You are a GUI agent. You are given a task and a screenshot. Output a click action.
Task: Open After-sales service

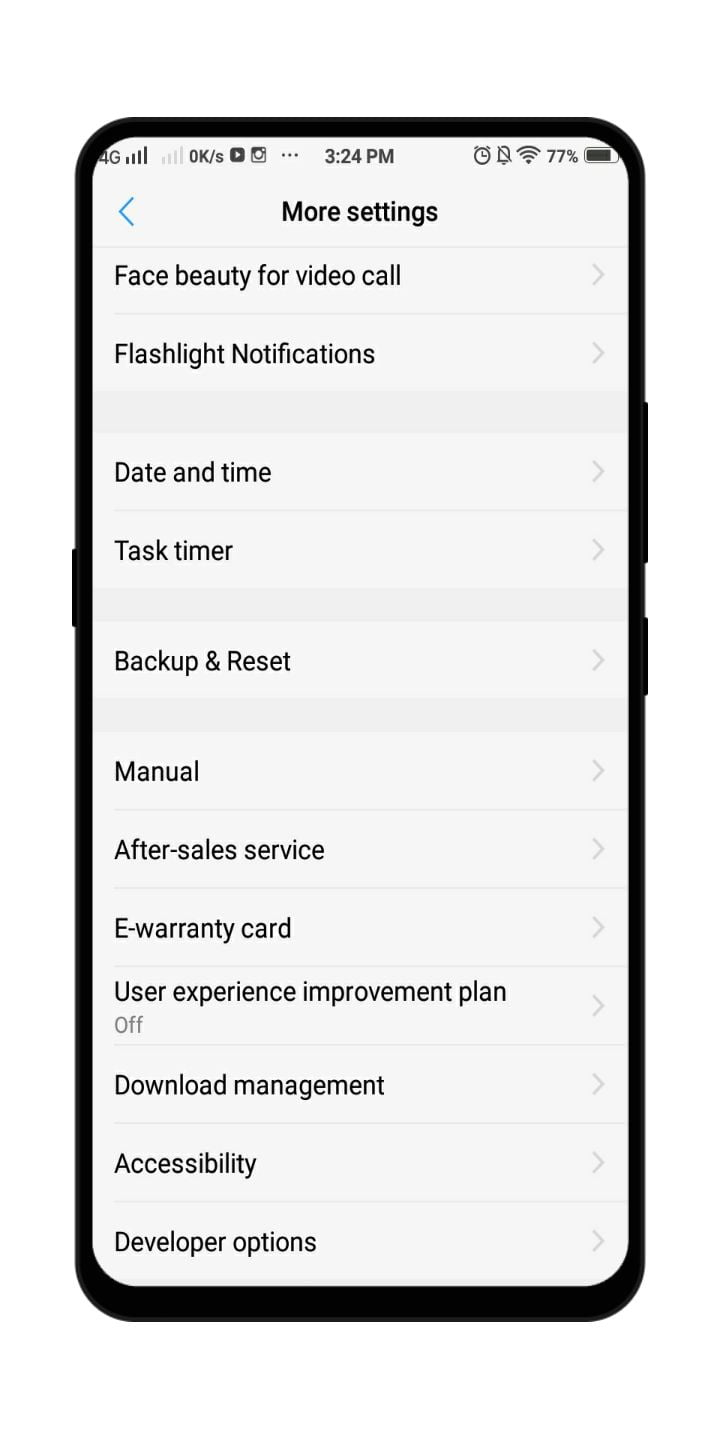(360, 849)
